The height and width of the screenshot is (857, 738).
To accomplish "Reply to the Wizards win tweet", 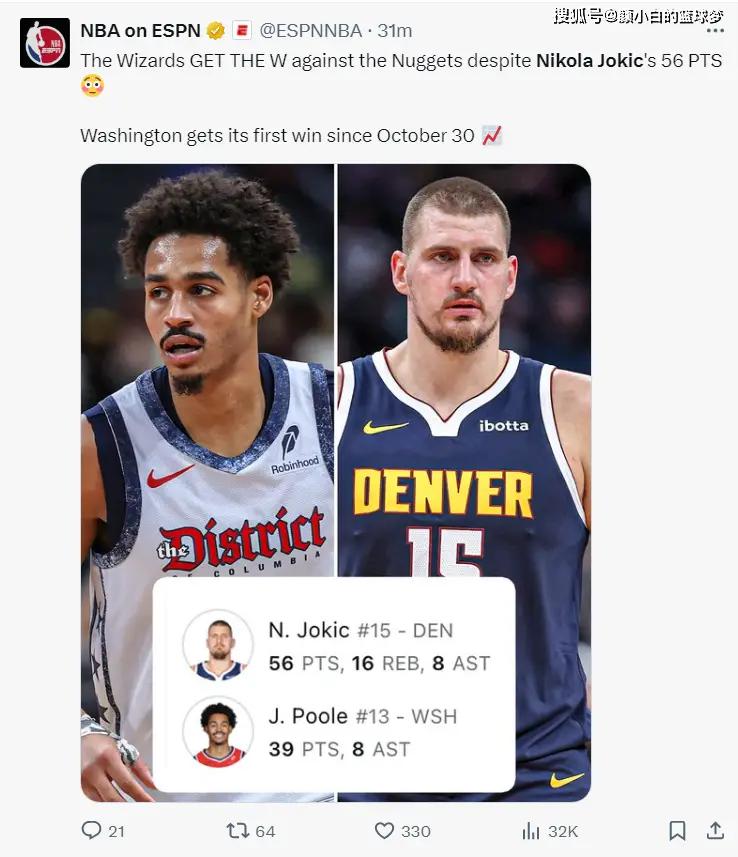I will pos(92,830).
